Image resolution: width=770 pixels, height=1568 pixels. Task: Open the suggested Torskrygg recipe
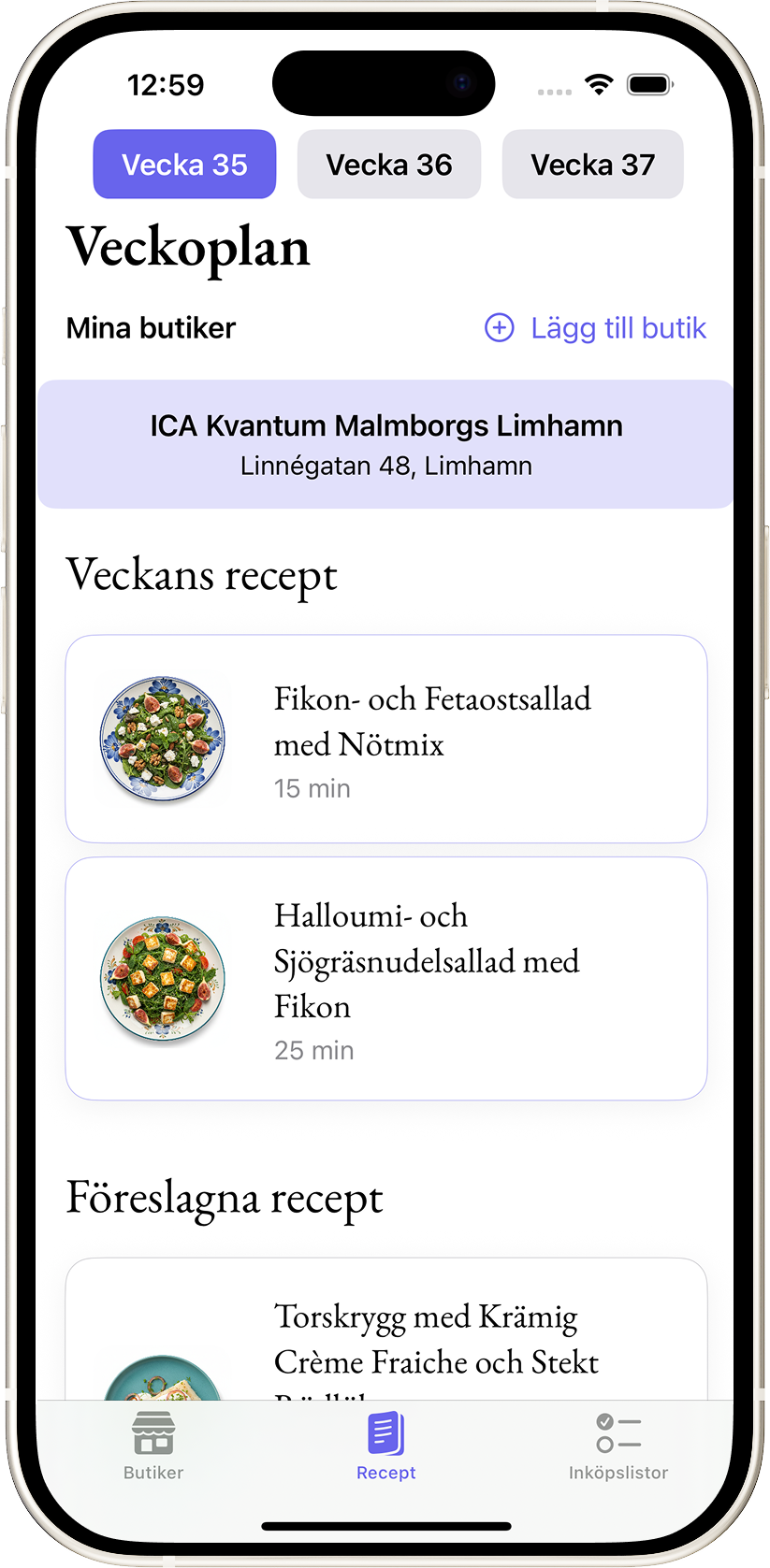click(385, 1337)
